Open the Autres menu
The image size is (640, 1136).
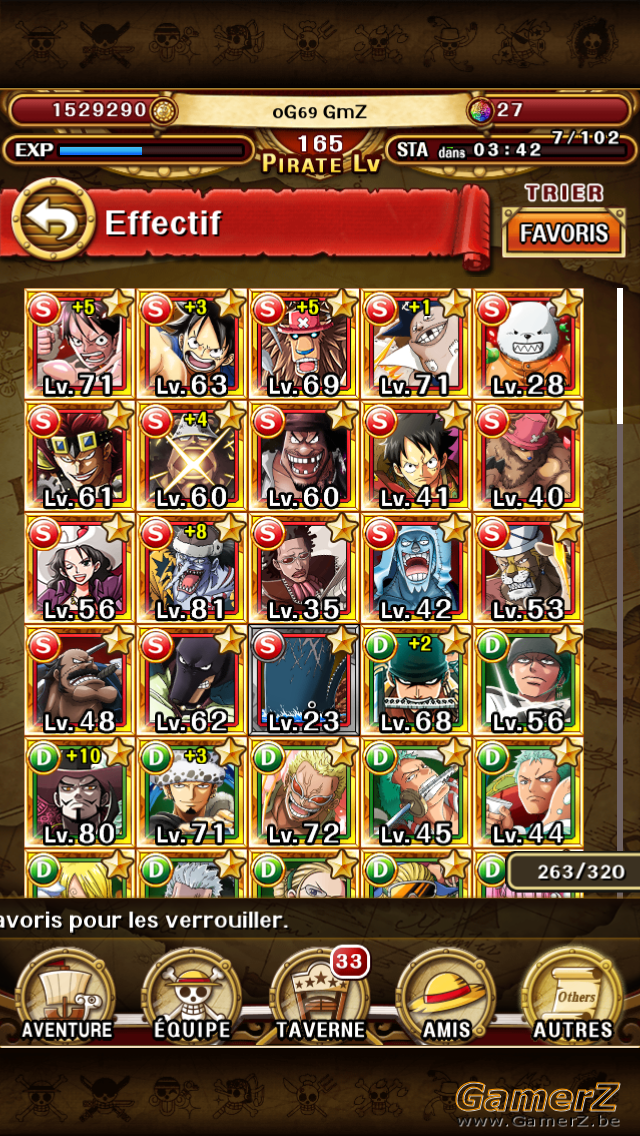pos(573,995)
